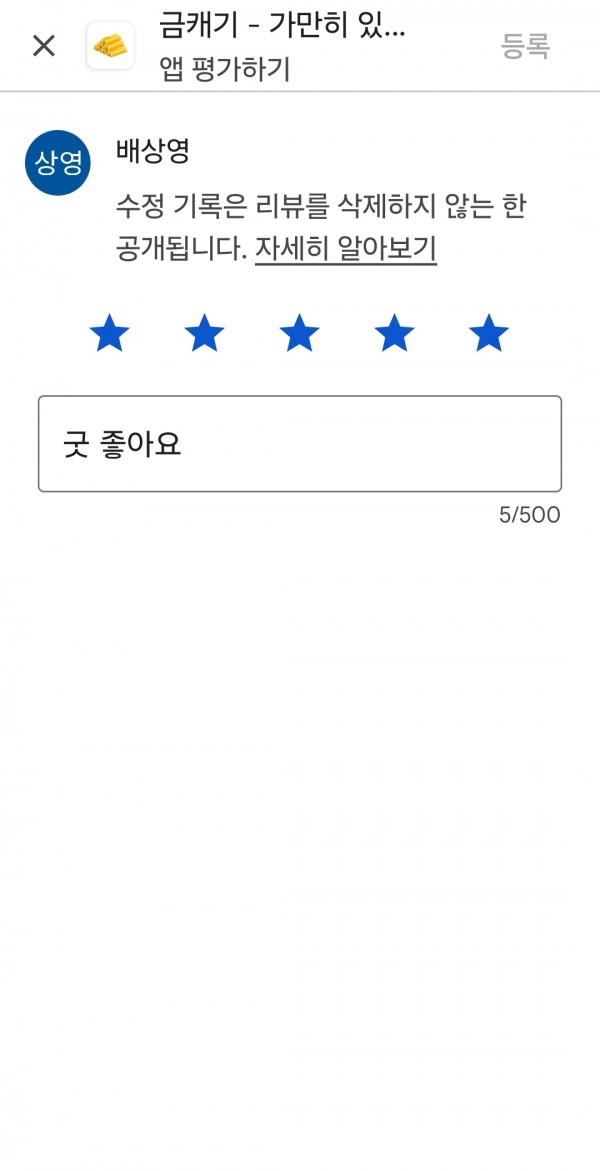Set rating to four stars
This screenshot has width=600, height=1171.
point(394,333)
